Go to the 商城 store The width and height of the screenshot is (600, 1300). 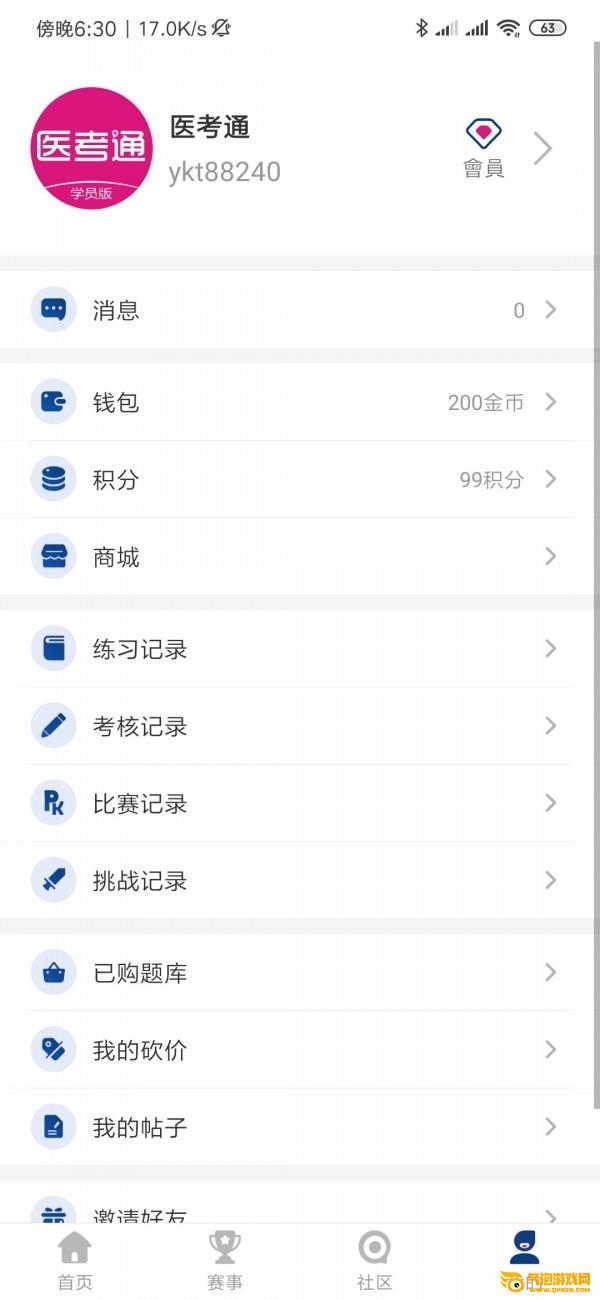point(300,556)
